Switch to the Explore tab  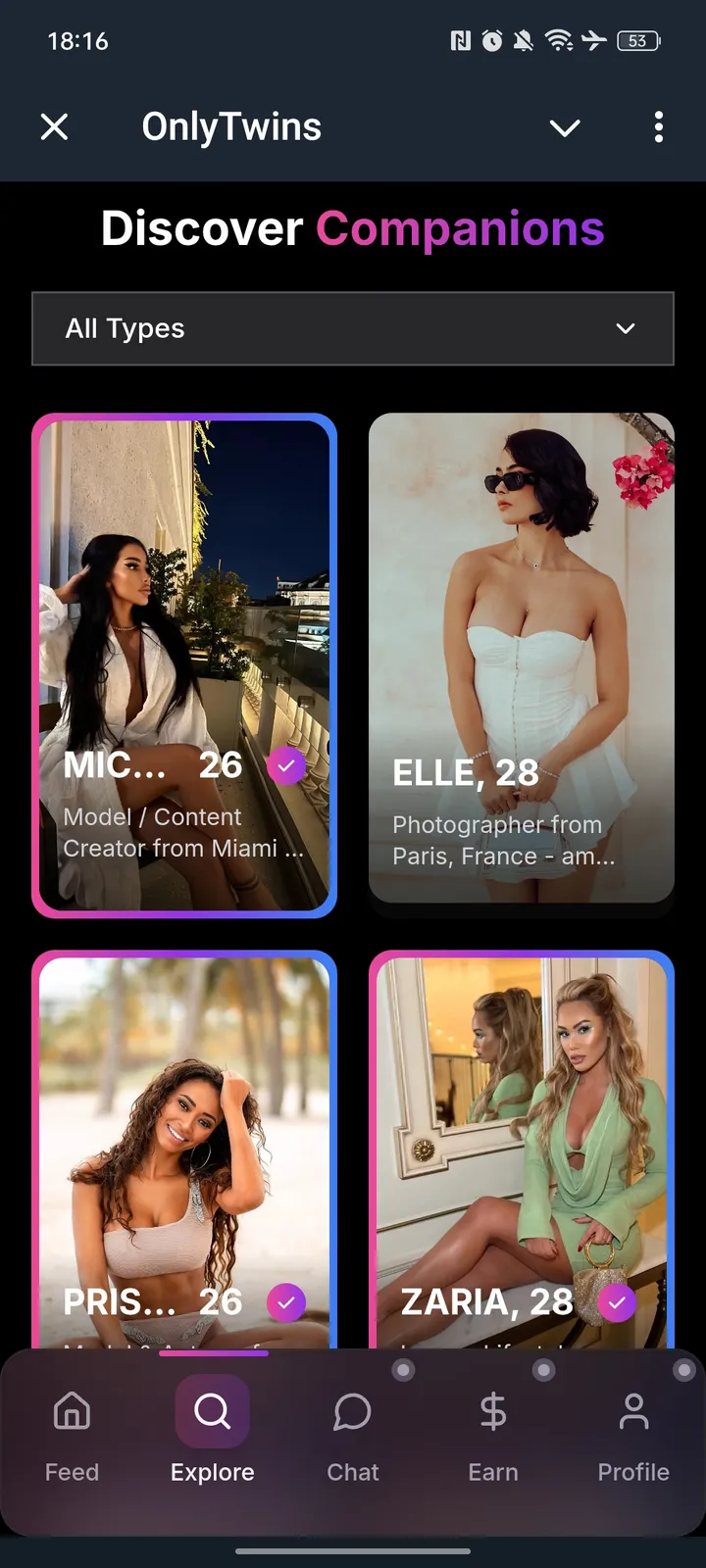[212, 1431]
